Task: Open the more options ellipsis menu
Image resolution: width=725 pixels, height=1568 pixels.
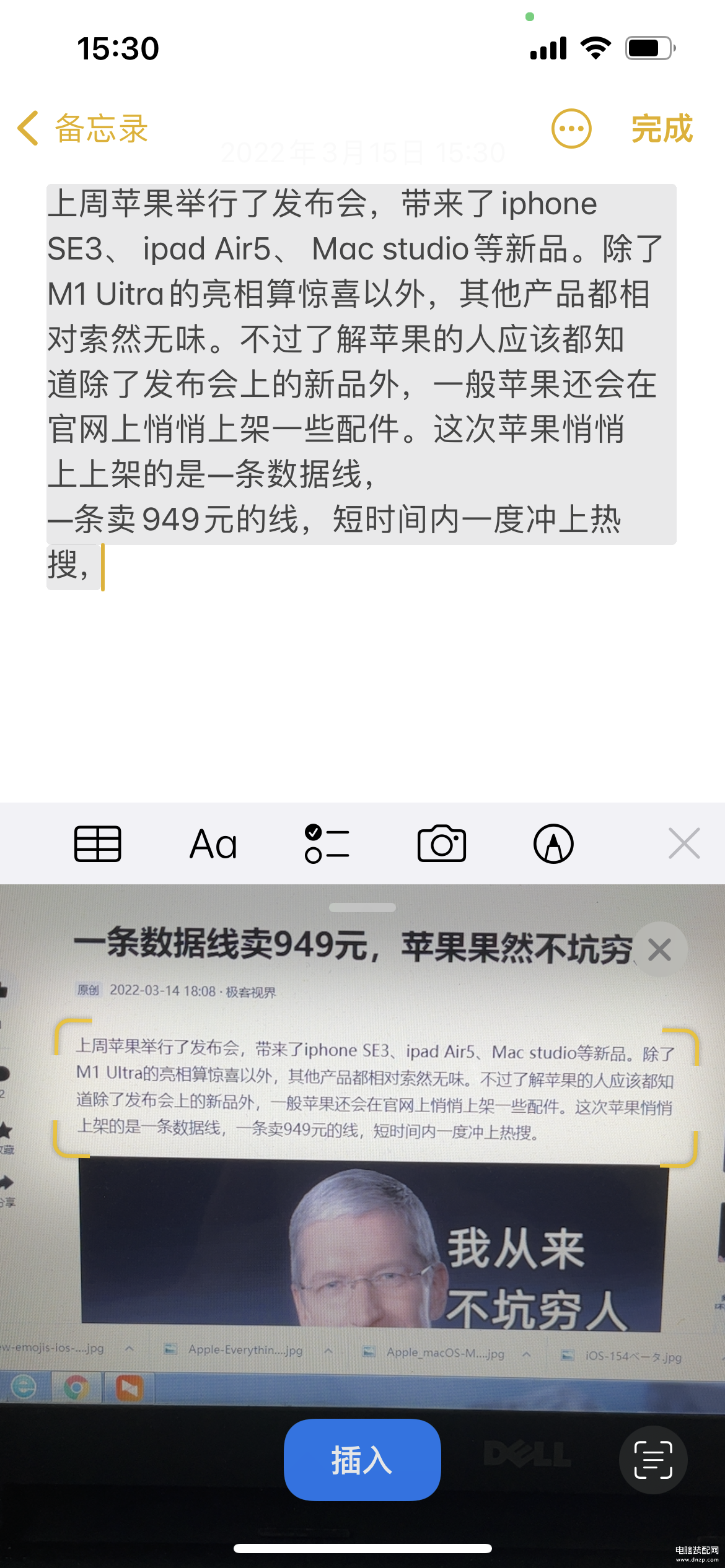Action: pyautogui.click(x=571, y=129)
